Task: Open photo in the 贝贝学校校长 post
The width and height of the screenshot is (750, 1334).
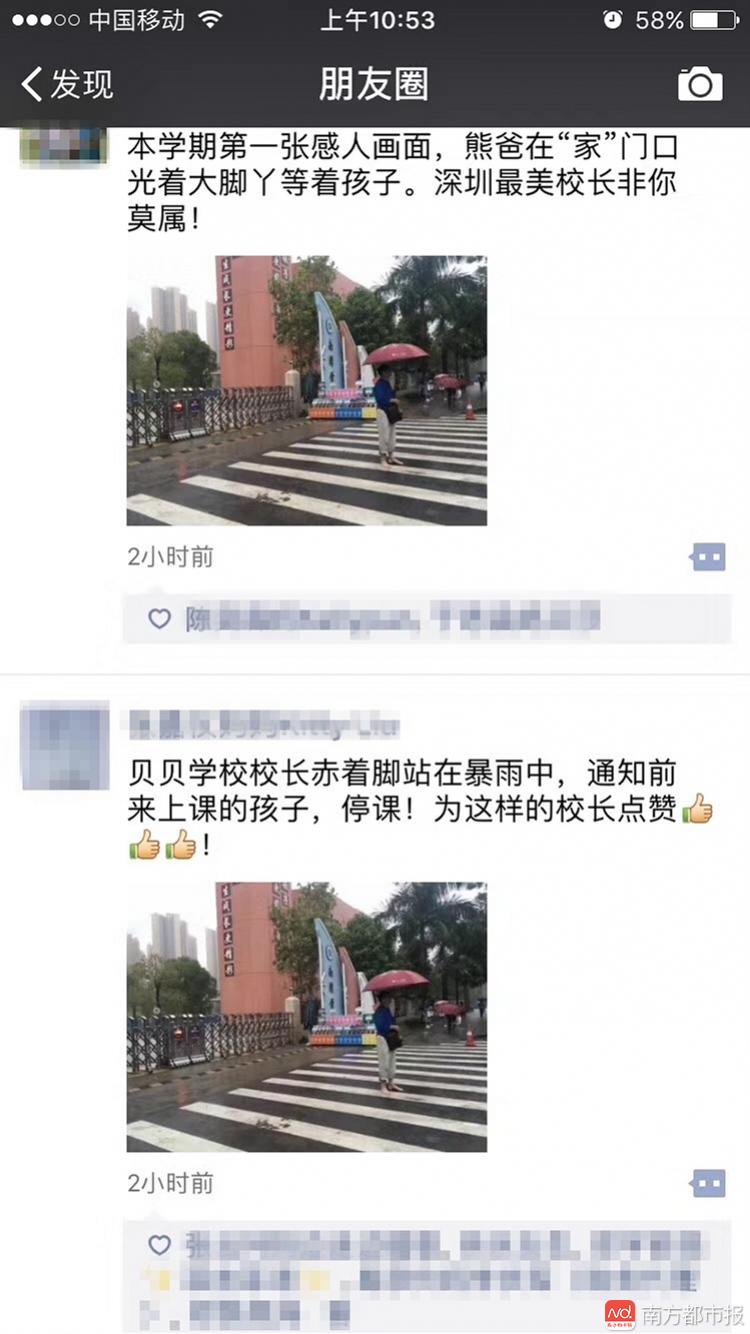Action: (306, 1016)
